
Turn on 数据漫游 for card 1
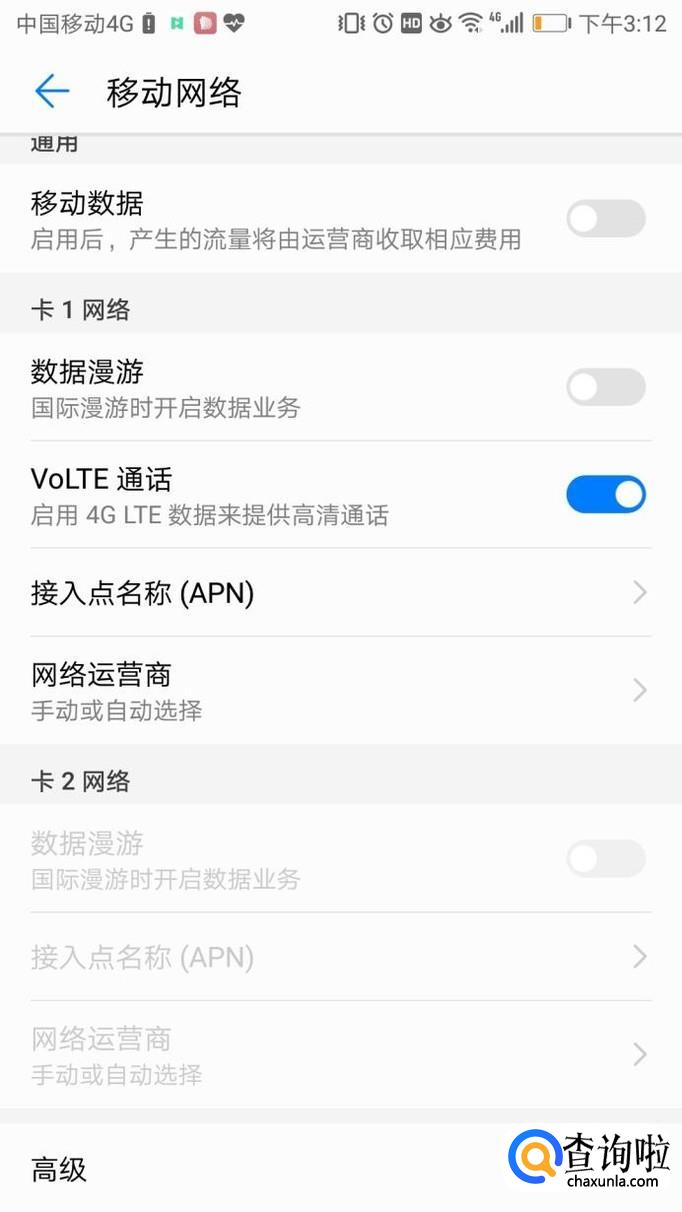click(605, 387)
